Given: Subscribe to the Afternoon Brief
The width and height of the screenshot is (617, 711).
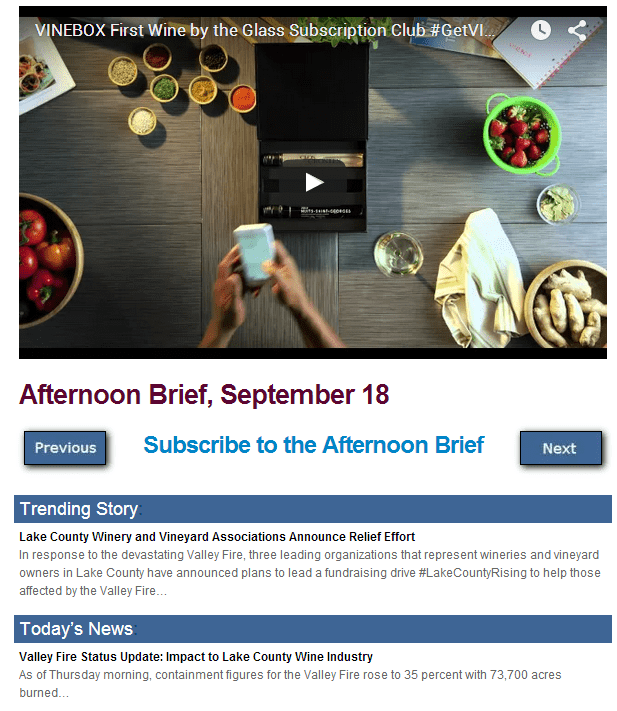Looking at the screenshot, I should [313, 445].
